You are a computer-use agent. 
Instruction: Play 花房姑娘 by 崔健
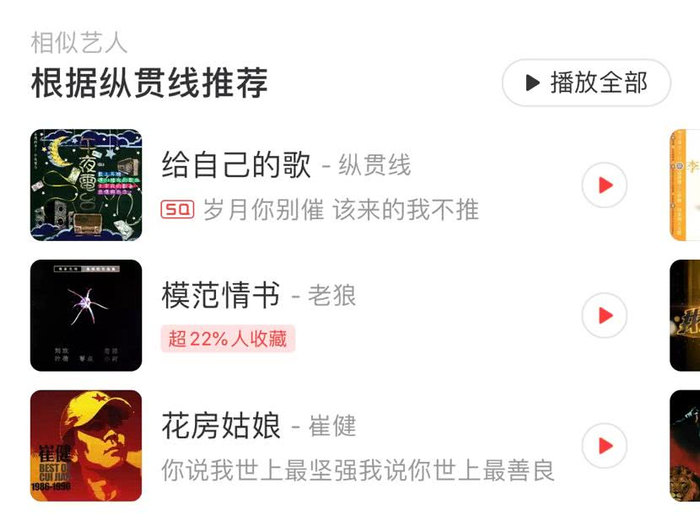(x=604, y=446)
